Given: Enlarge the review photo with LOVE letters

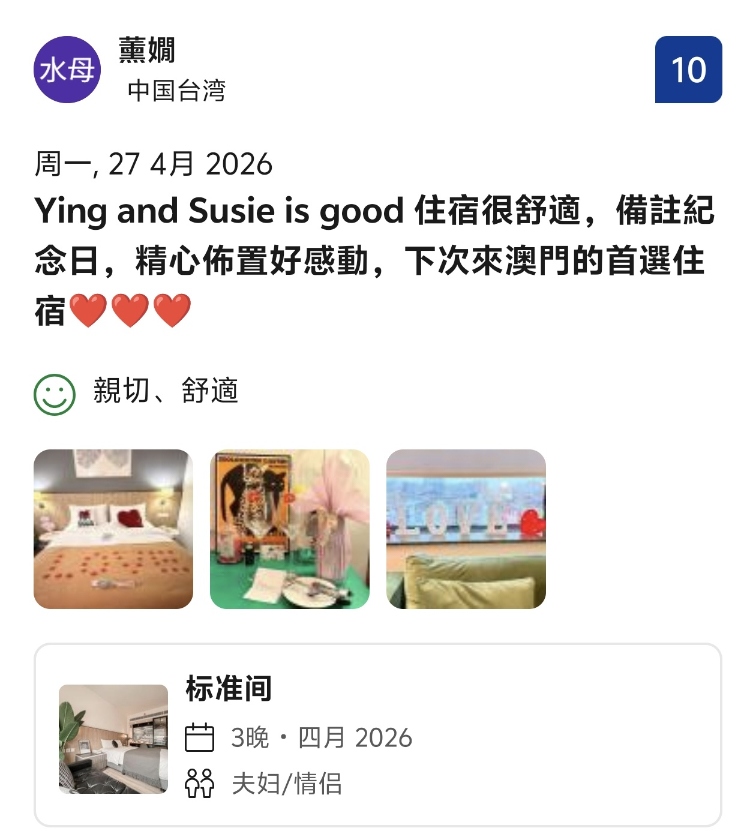Looking at the screenshot, I should (466, 529).
